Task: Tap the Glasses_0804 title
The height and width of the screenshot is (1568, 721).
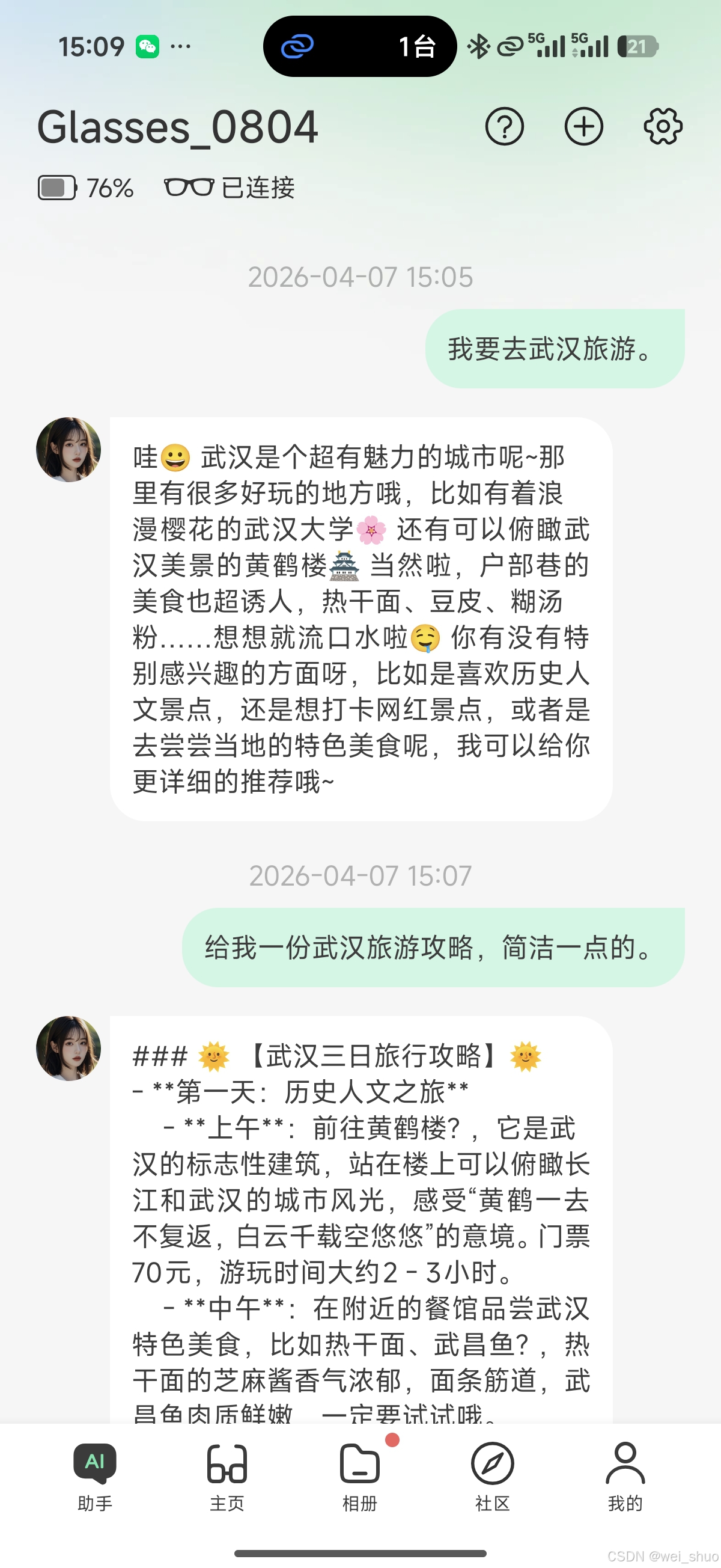Action: (x=177, y=127)
